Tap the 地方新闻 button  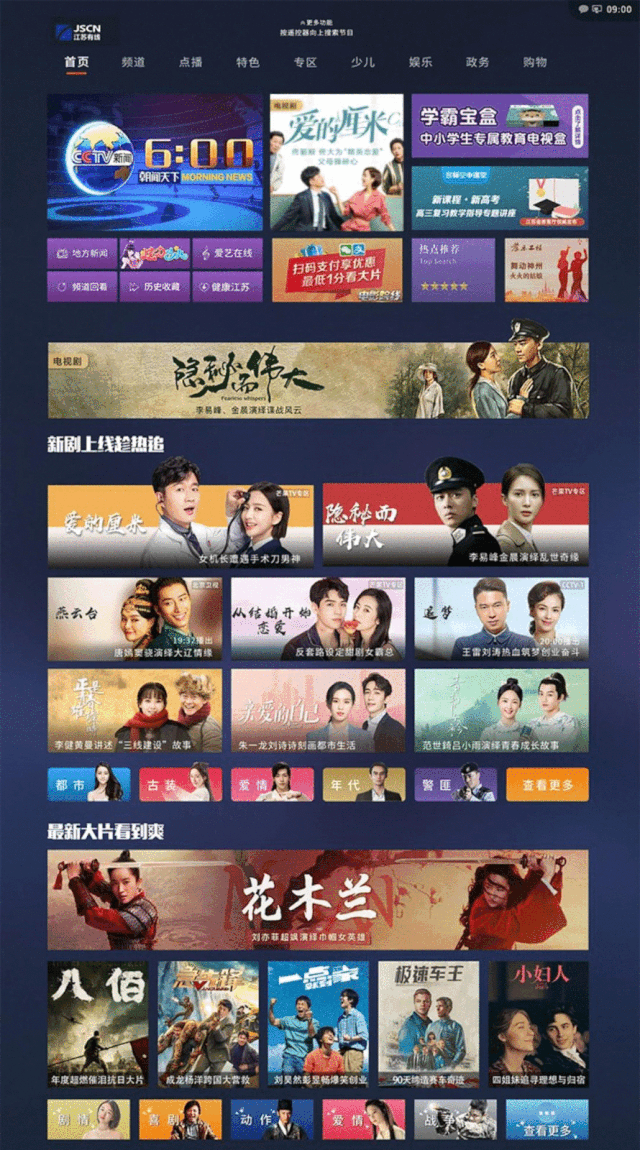click(x=82, y=254)
